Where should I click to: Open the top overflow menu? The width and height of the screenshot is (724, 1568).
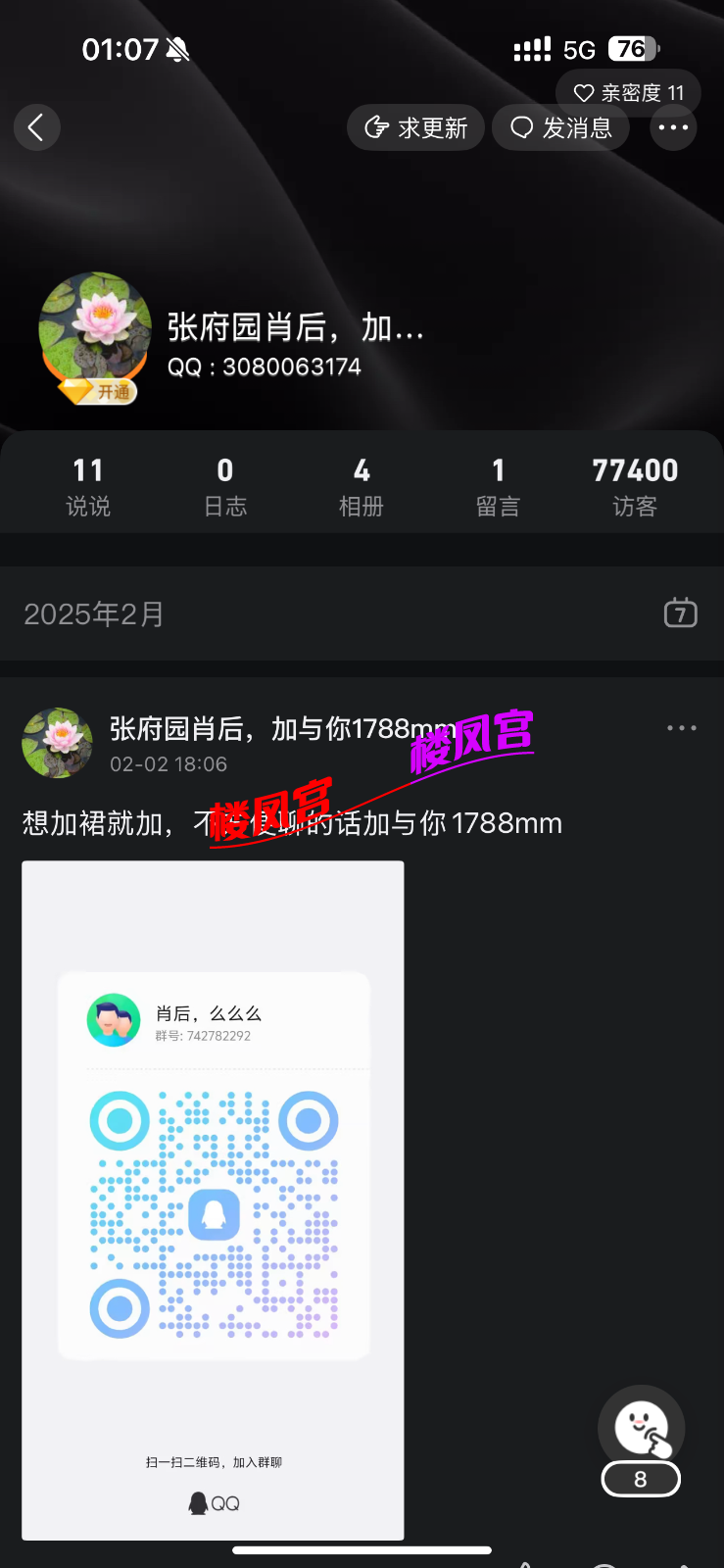(673, 127)
